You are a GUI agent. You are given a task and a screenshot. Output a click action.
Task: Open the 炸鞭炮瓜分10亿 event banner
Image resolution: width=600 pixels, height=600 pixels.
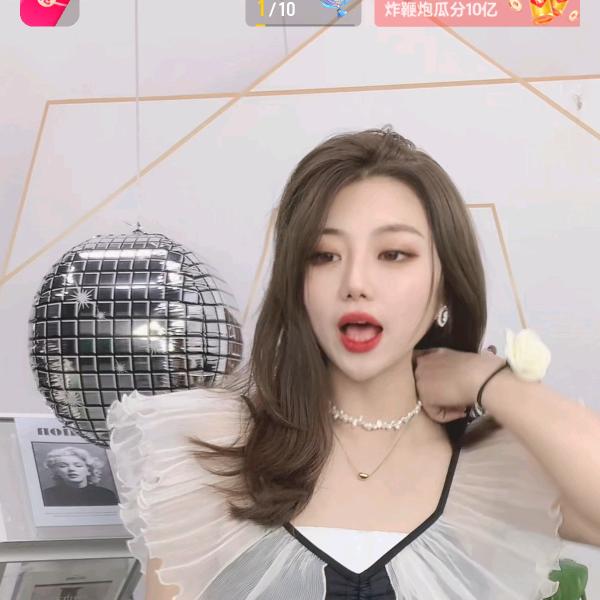pyautogui.click(x=477, y=11)
